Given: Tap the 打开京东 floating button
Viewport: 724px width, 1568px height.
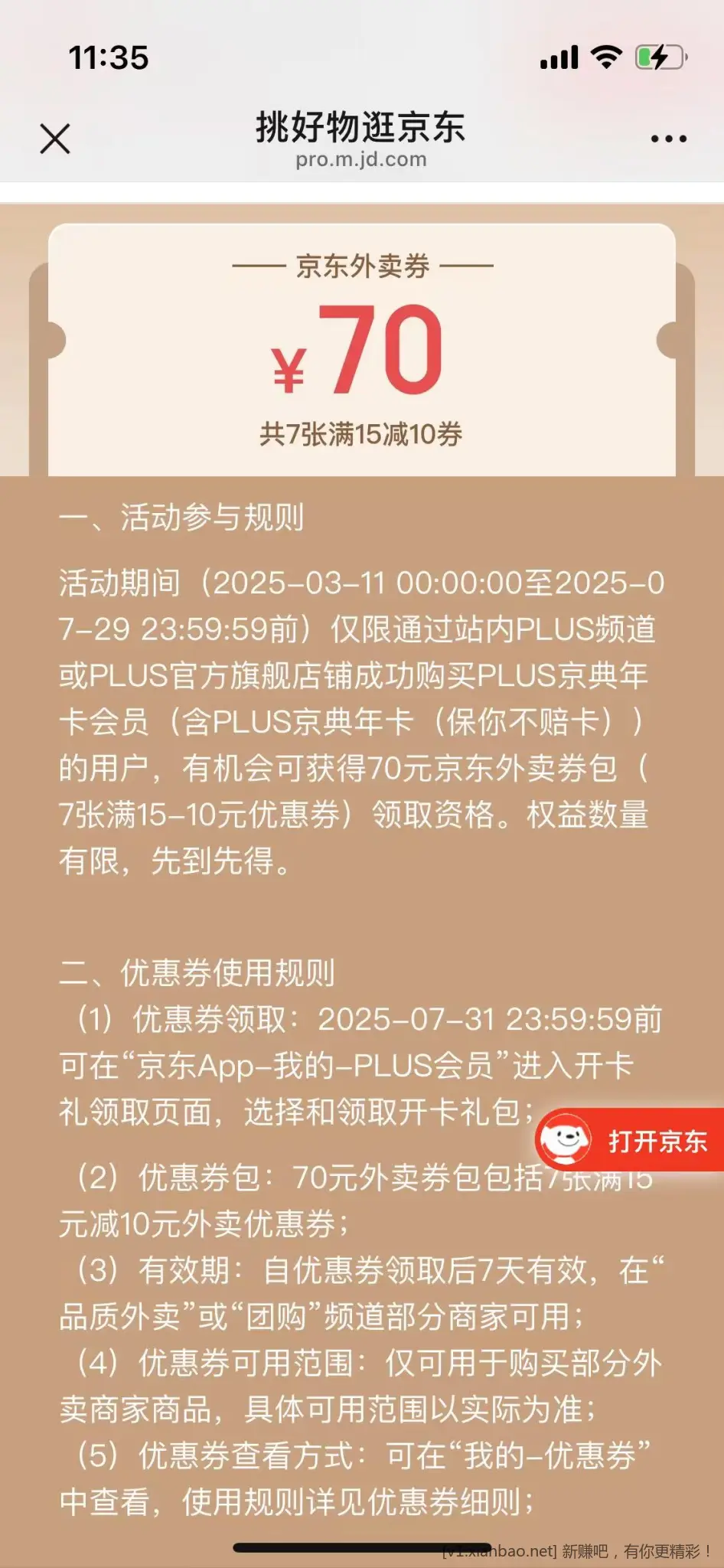Looking at the screenshot, I should (x=631, y=1140).
